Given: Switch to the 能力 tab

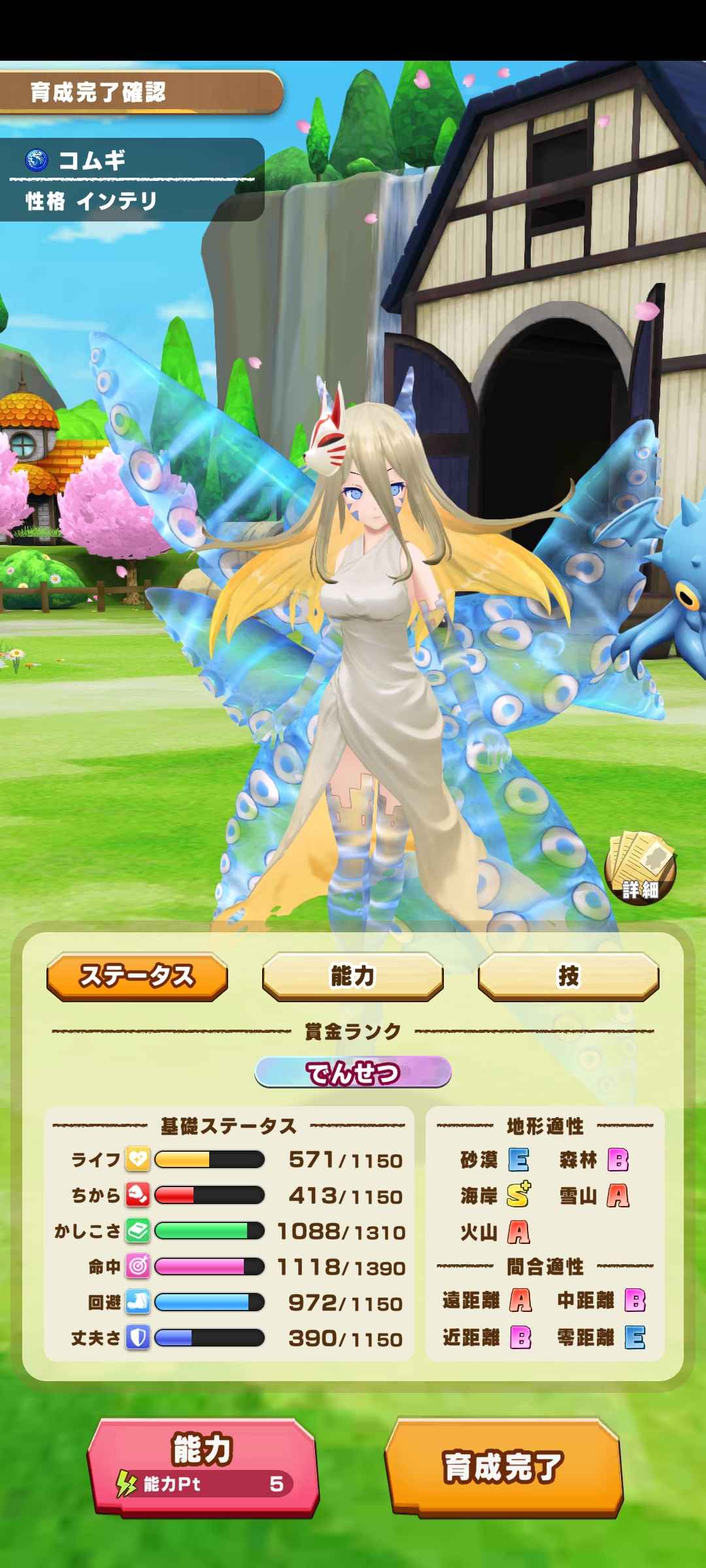Looking at the screenshot, I should point(352,976).
